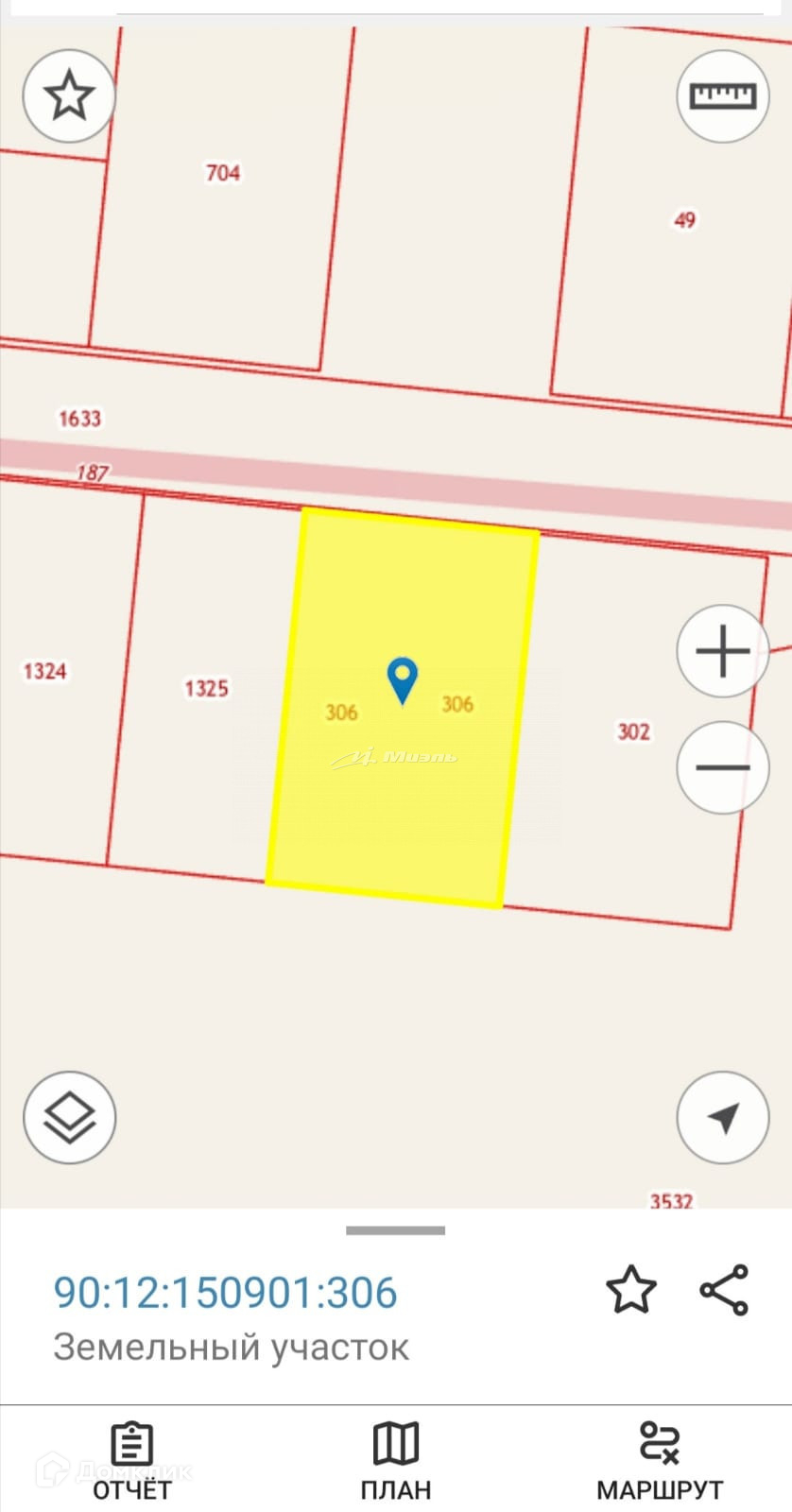Switch to the ПЛАН tab
792x1512 pixels.
coord(396,1461)
